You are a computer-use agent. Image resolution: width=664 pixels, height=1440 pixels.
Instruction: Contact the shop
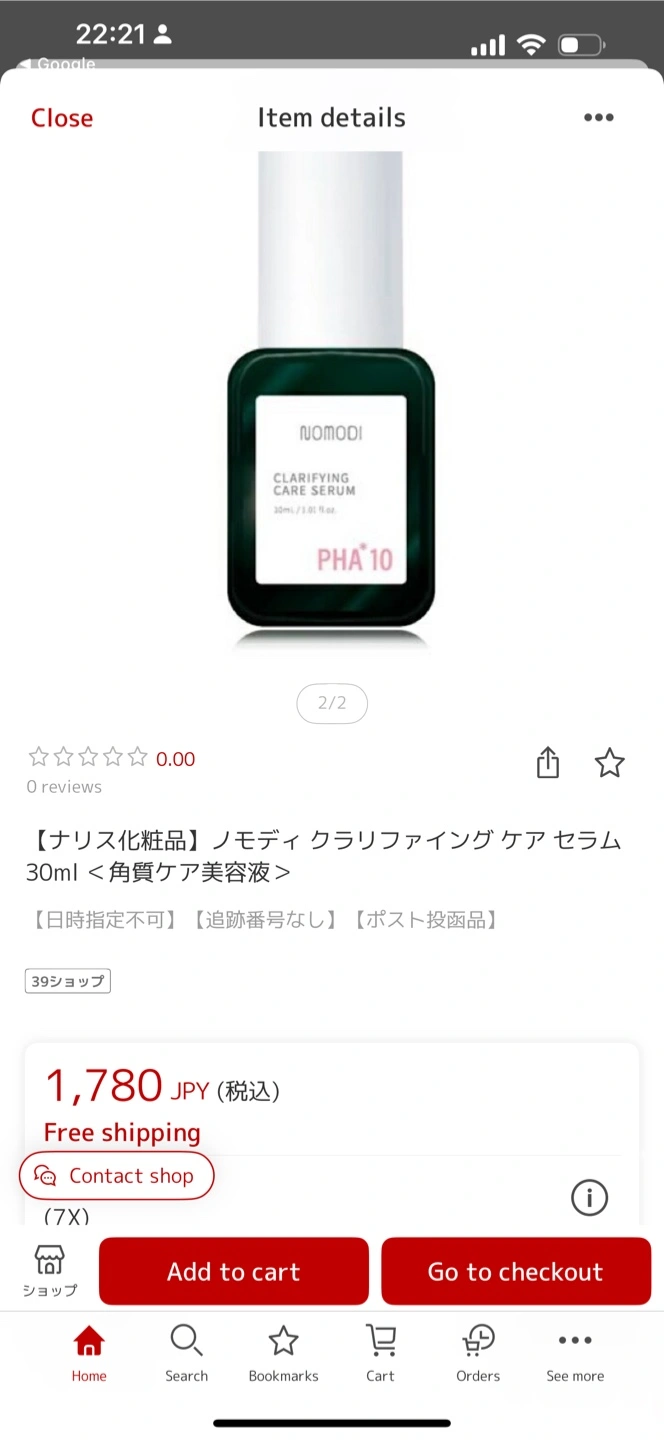[116, 1176]
